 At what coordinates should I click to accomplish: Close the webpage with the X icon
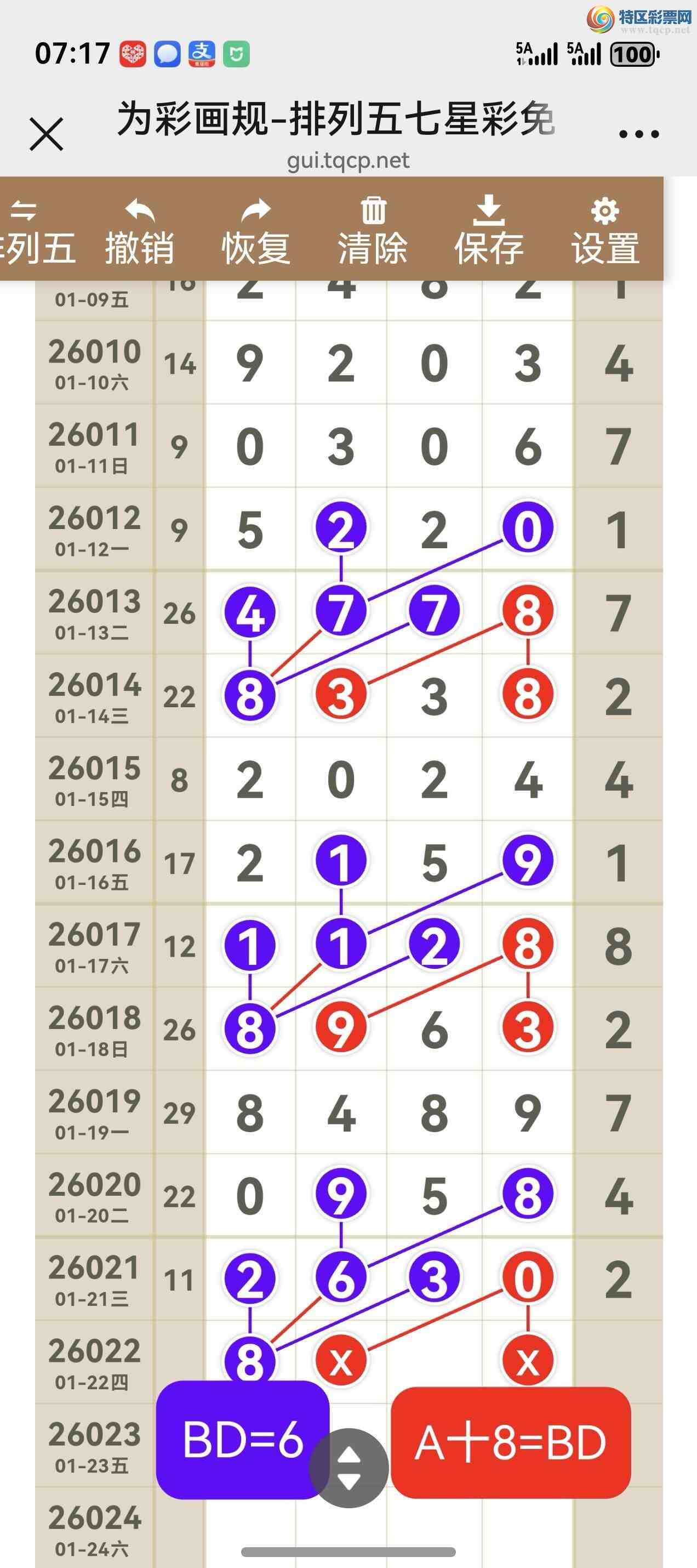(x=46, y=134)
